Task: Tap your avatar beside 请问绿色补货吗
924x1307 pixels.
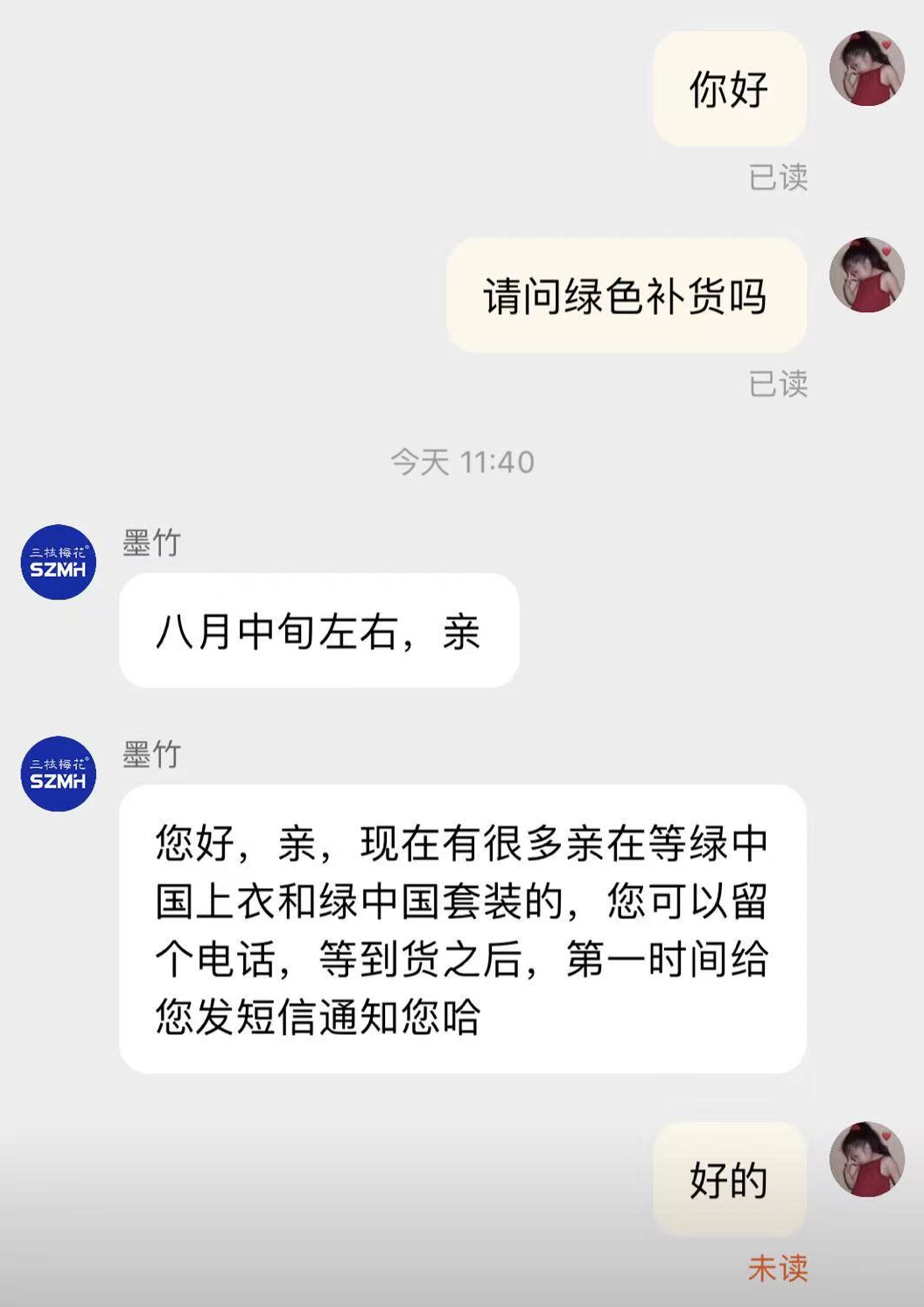Action: pos(866,276)
